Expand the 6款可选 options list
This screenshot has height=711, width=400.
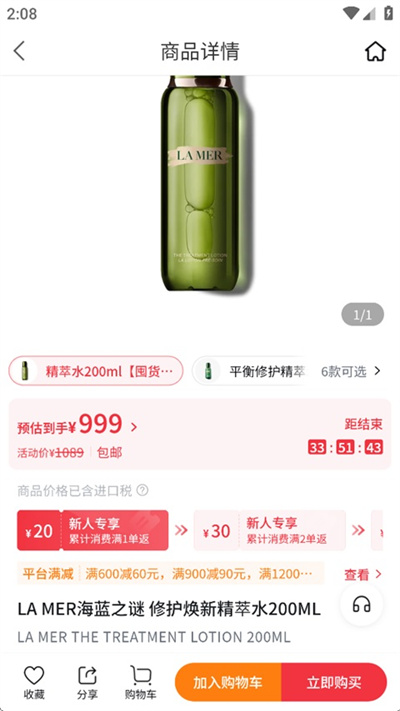coord(351,371)
